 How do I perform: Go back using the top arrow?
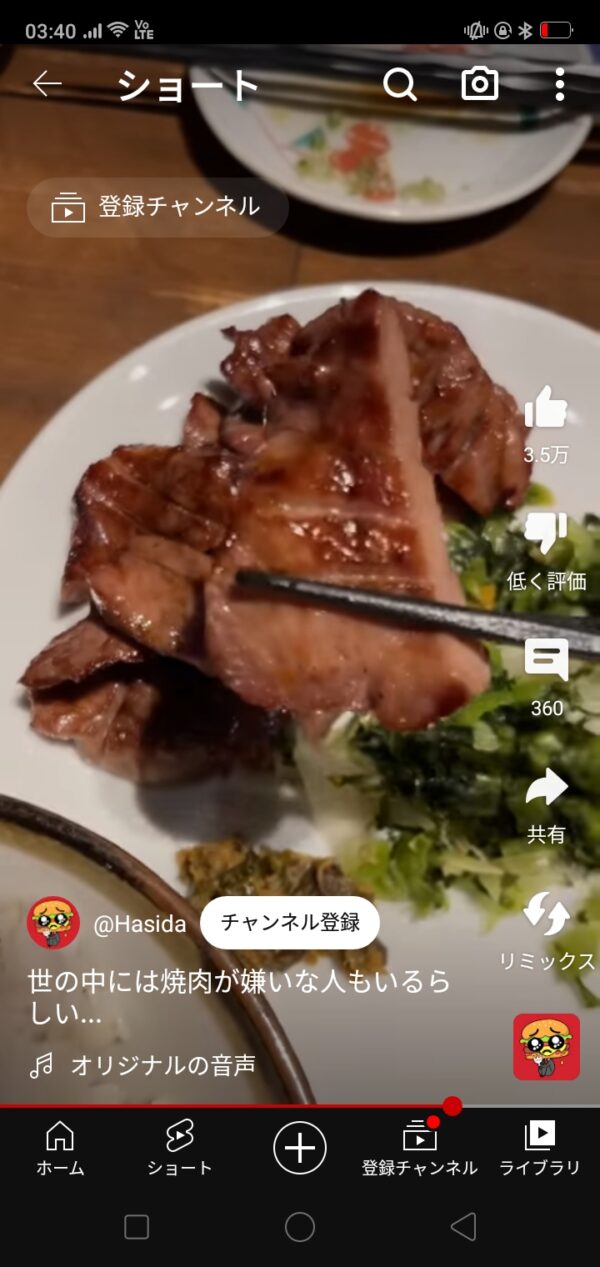click(x=47, y=84)
